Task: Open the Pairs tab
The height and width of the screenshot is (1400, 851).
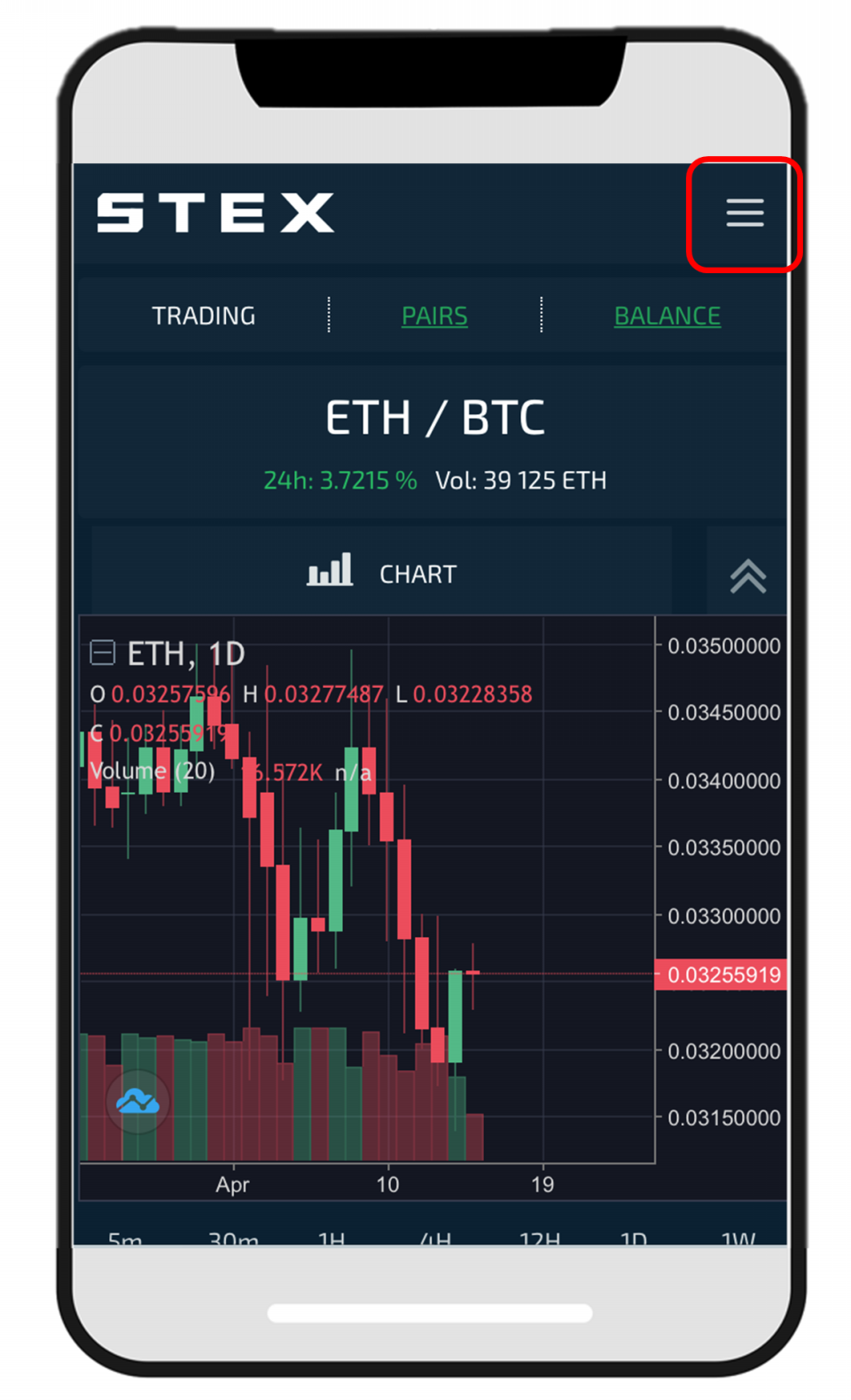Action: [434, 316]
